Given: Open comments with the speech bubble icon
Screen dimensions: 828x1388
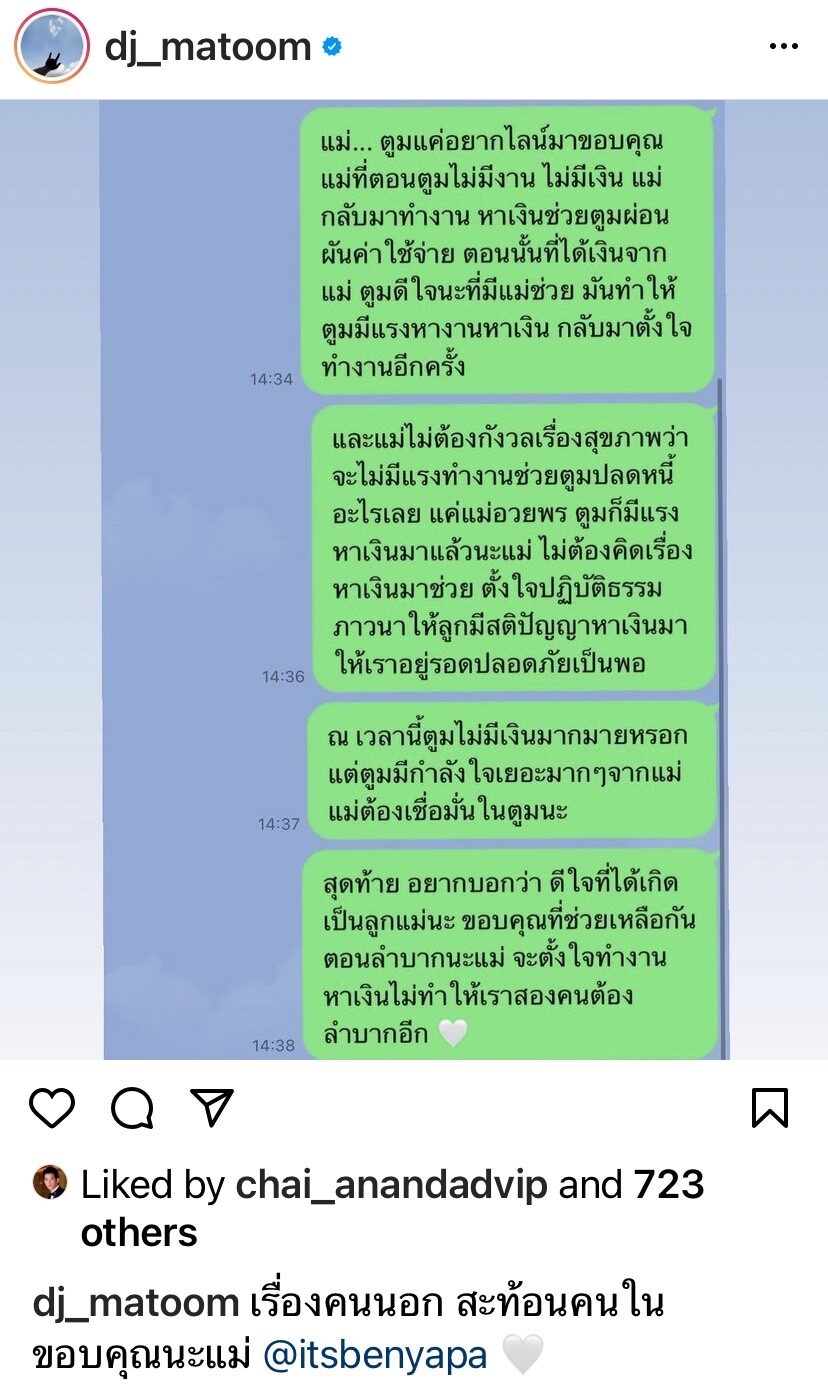Looking at the screenshot, I should click(x=132, y=1108).
